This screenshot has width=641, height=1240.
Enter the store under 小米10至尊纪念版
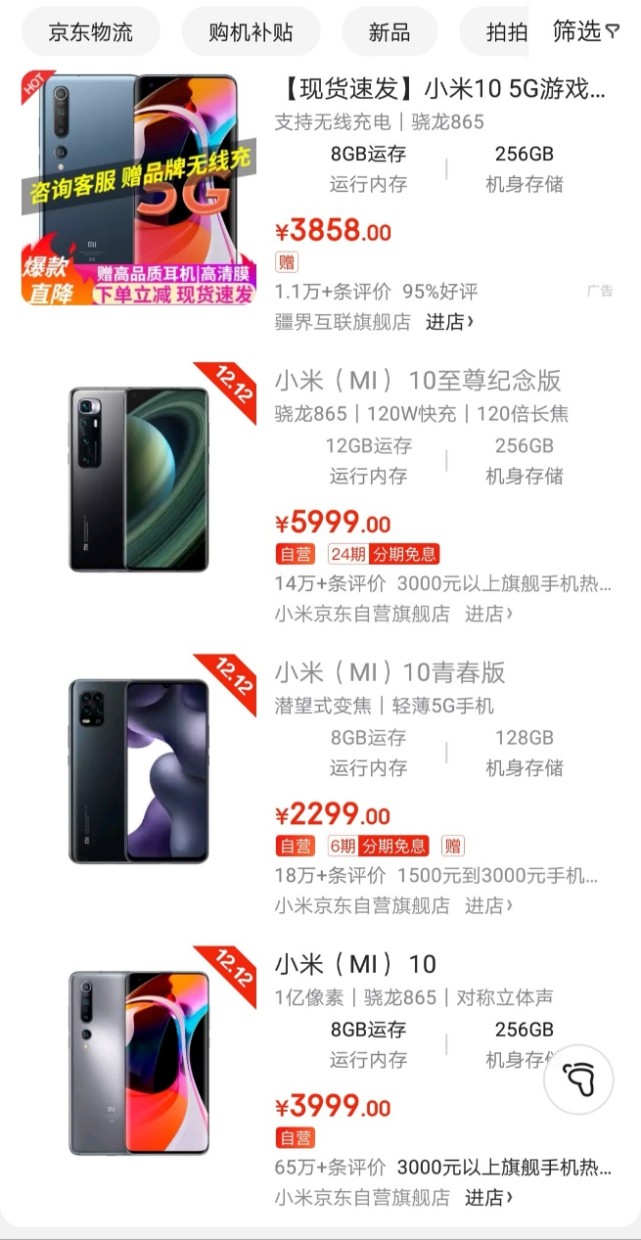point(489,613)
